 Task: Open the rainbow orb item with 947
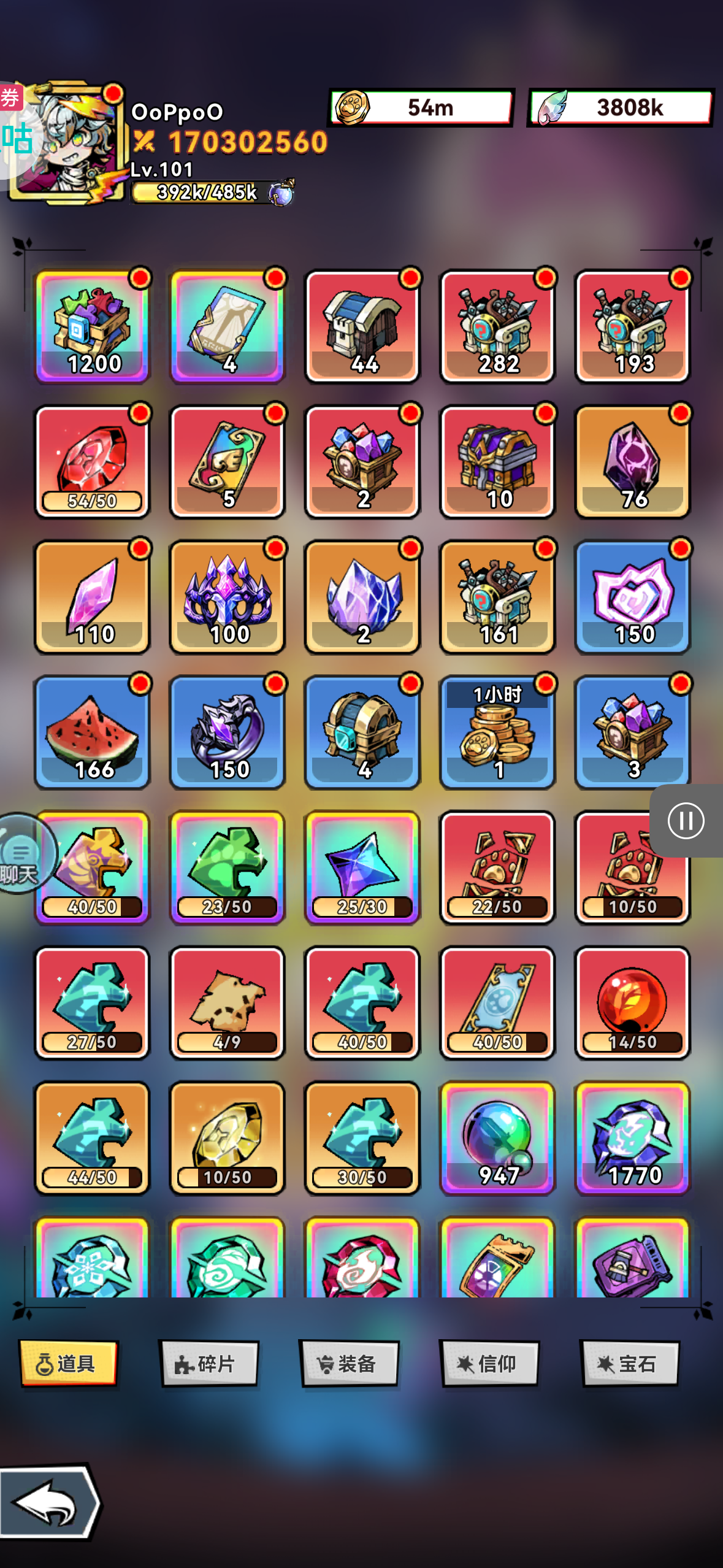tap(497, 1138)
